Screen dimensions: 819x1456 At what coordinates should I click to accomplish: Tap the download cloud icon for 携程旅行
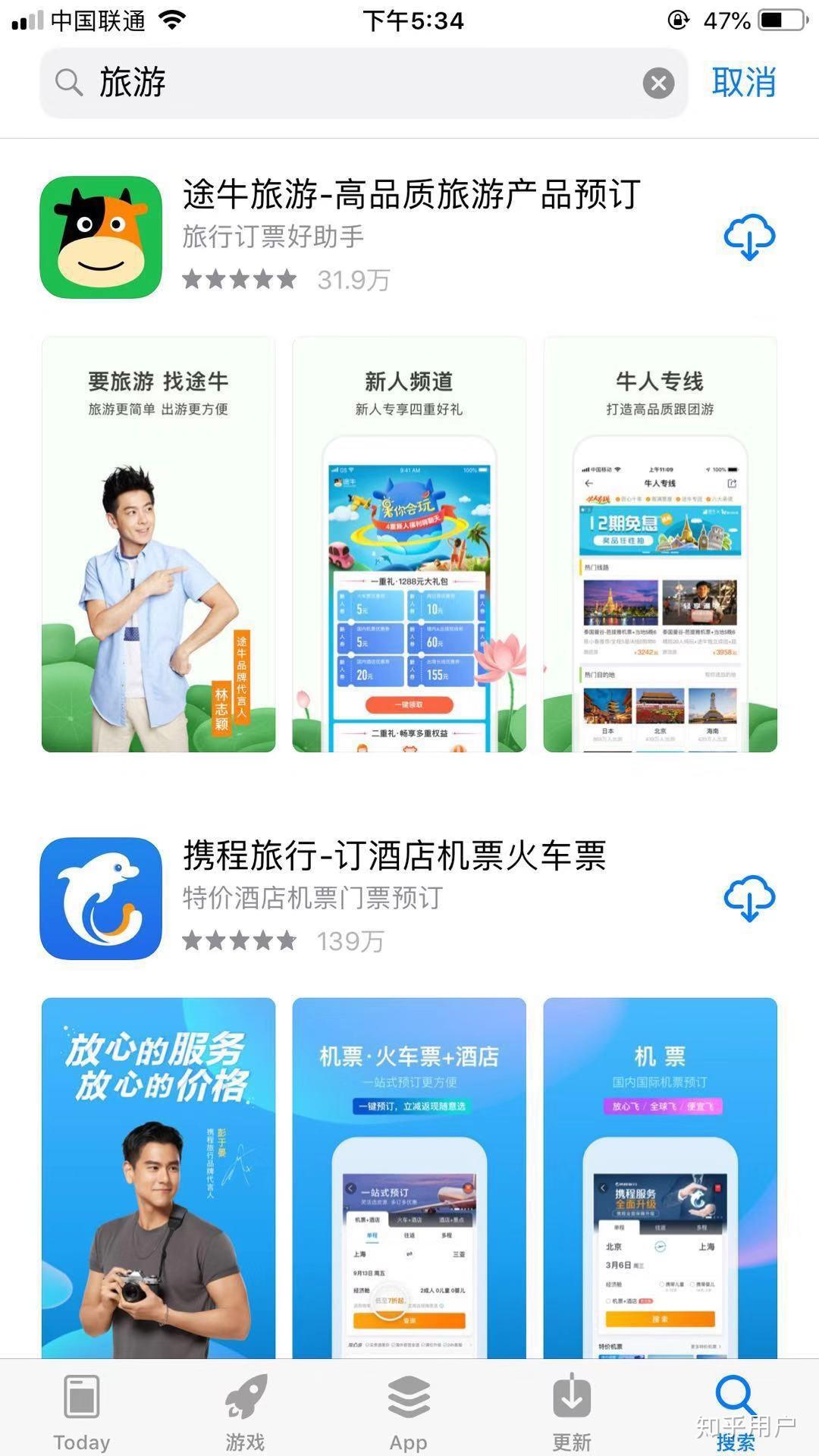click(x=749, y=899)
